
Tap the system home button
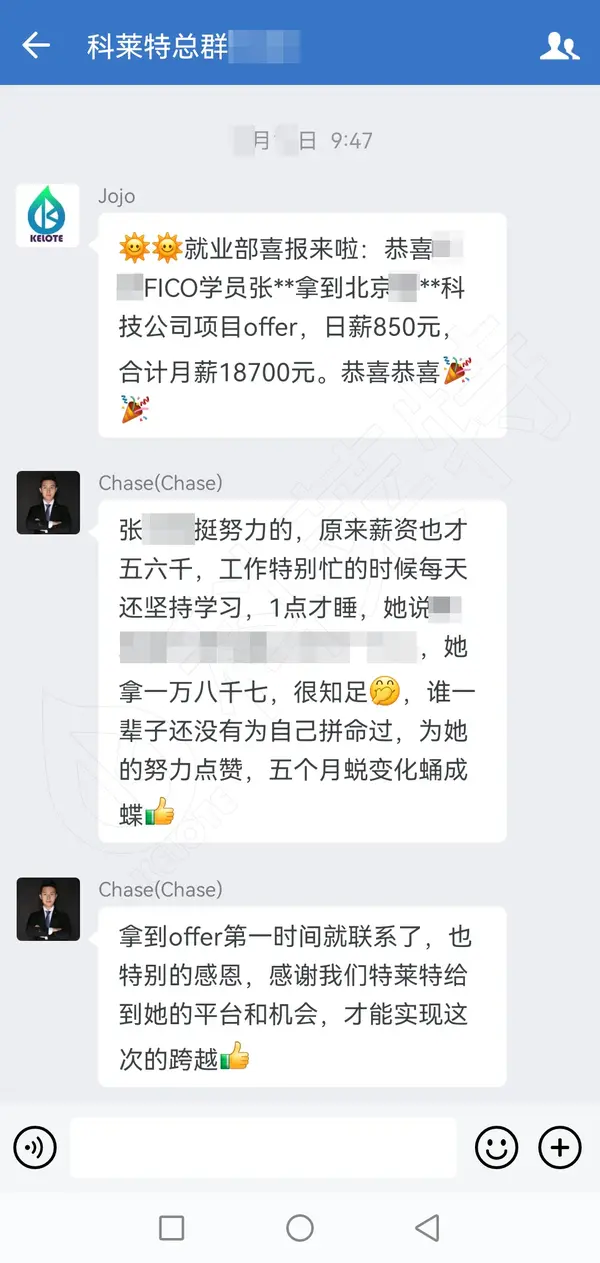300,1228
